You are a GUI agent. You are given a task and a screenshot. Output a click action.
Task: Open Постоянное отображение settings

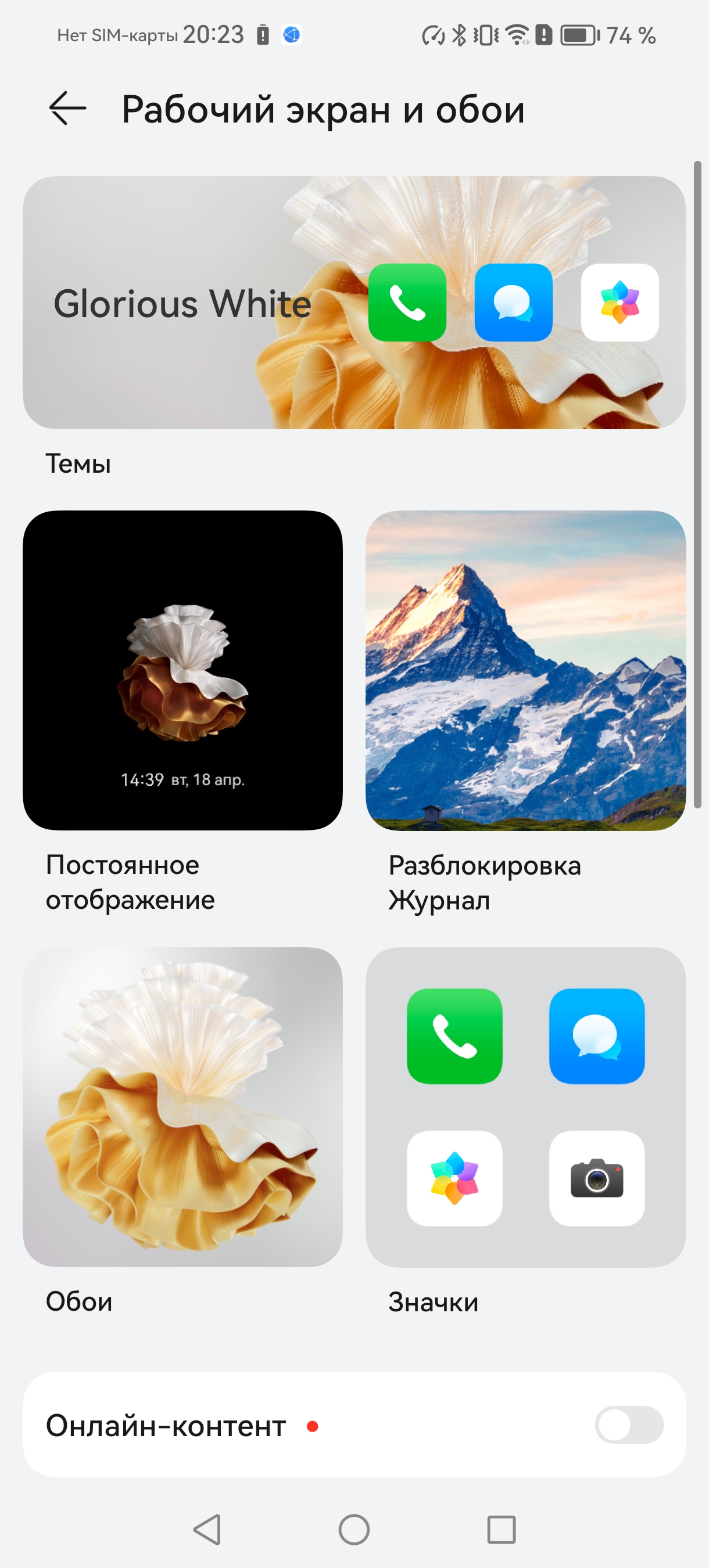(182, 670)
